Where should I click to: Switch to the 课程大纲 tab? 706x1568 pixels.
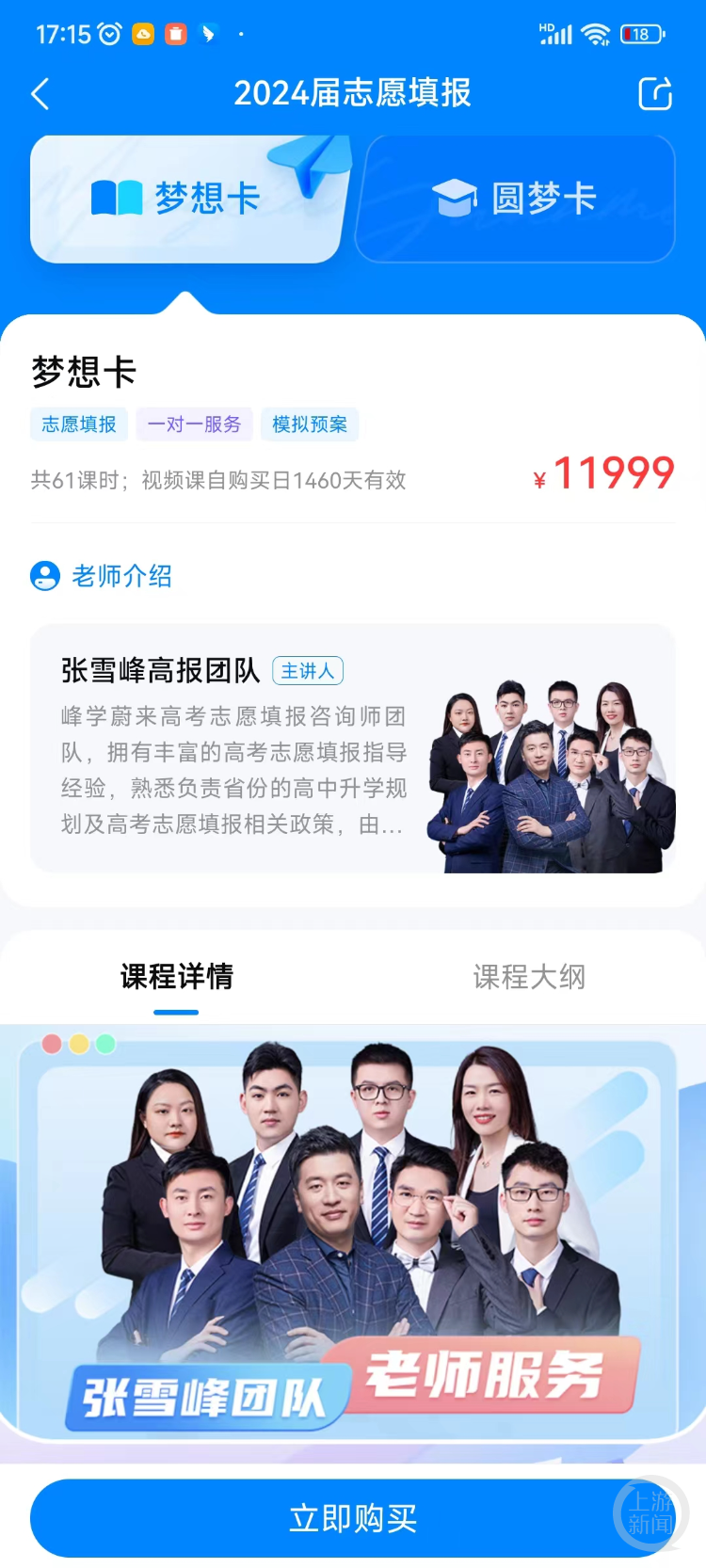click(528, 977)
